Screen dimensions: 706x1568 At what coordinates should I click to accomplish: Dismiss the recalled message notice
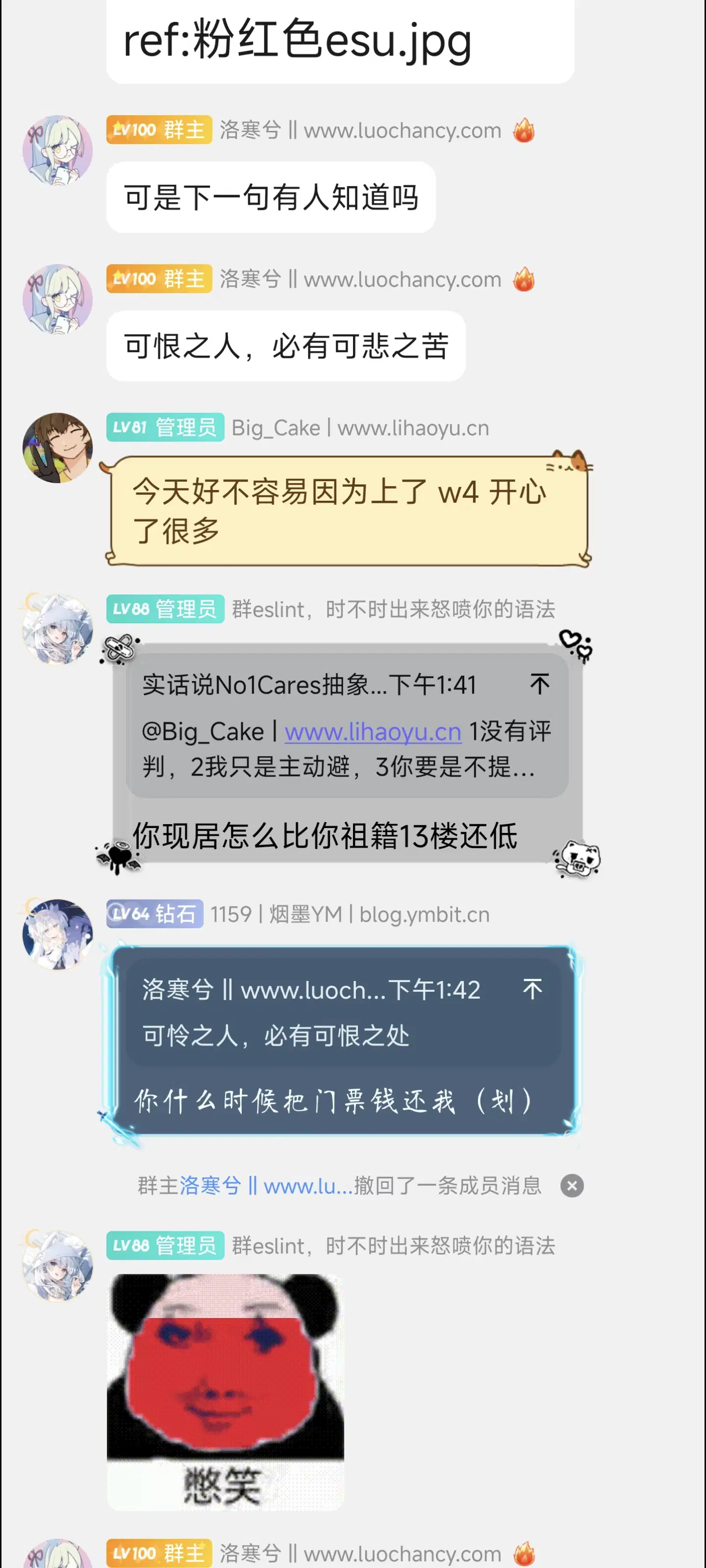coord(571,1186)
